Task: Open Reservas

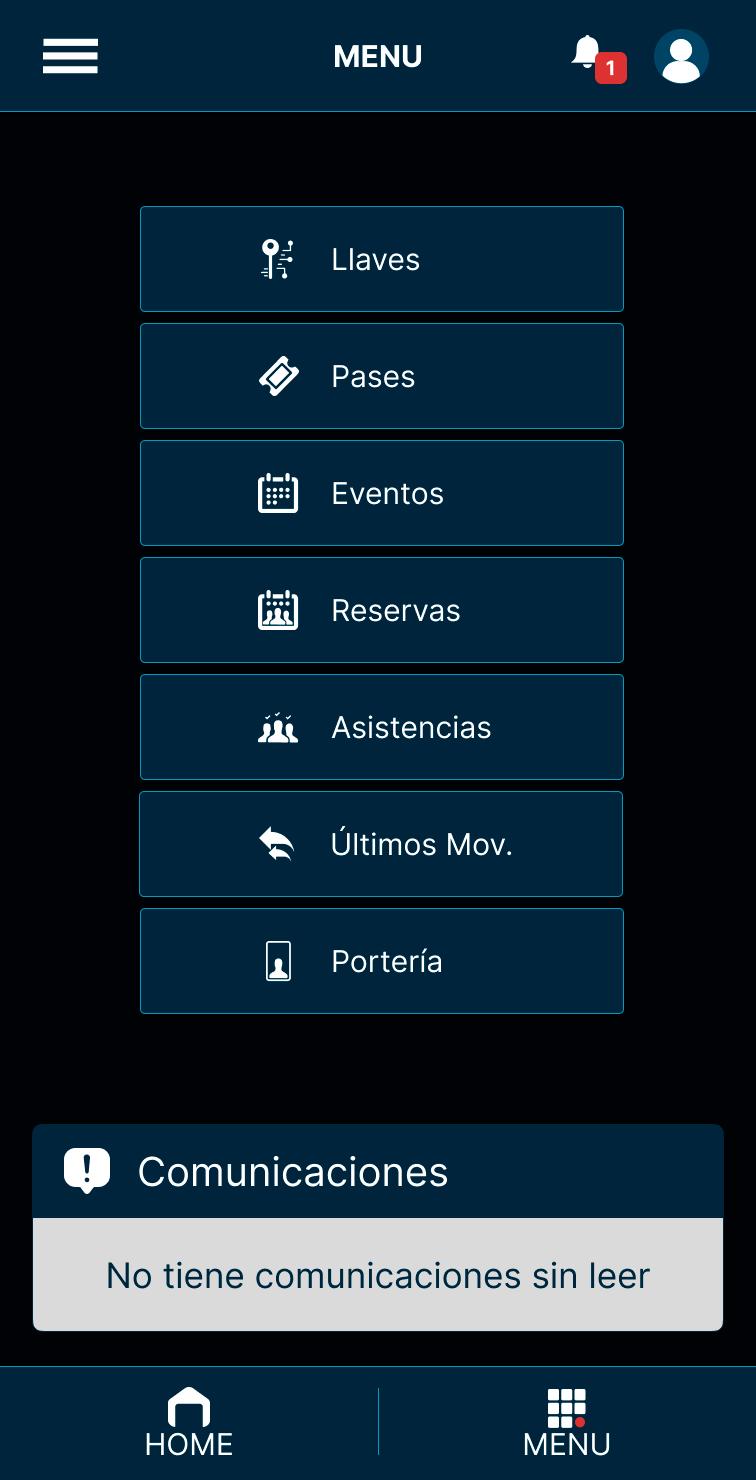Action: [381, 610]
